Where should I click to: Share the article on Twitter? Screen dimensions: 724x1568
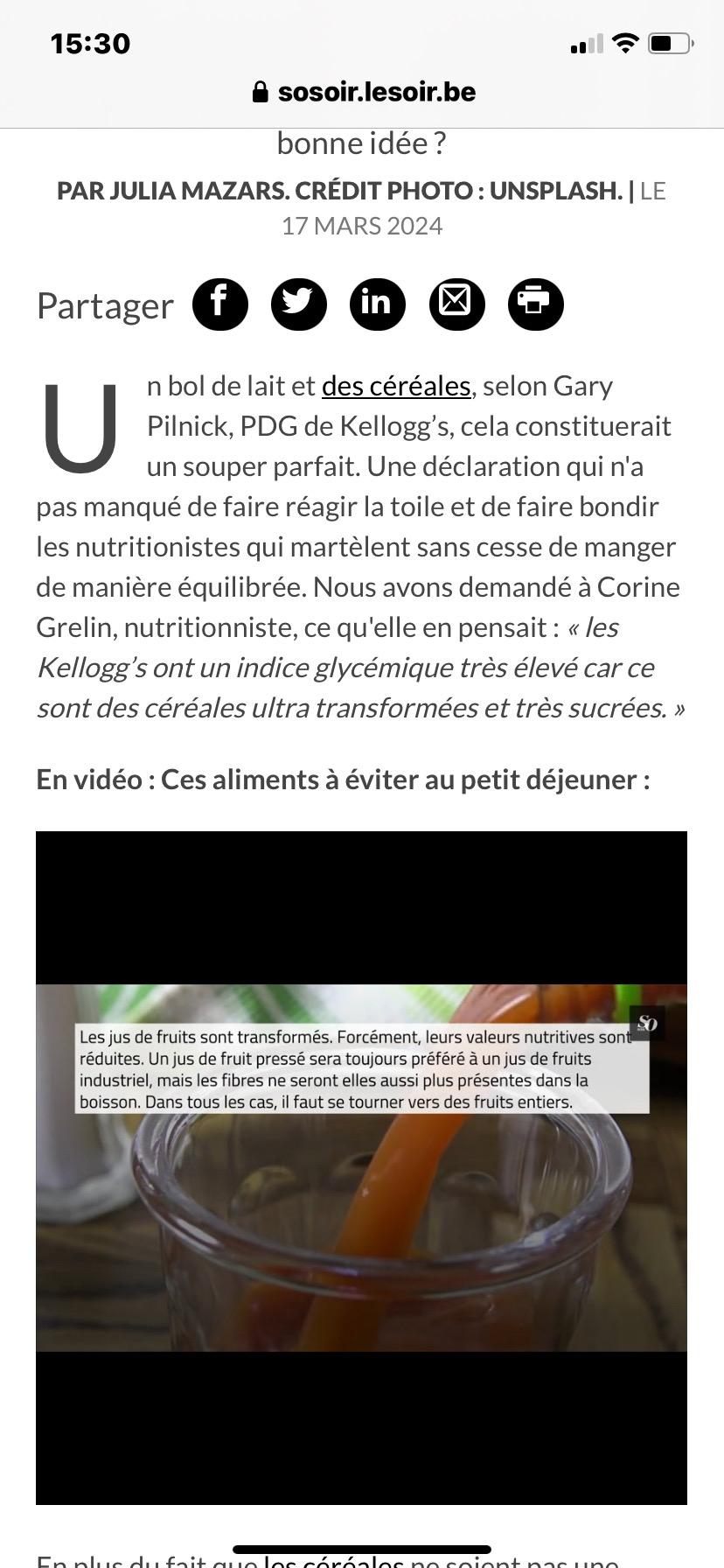[299, 304]
